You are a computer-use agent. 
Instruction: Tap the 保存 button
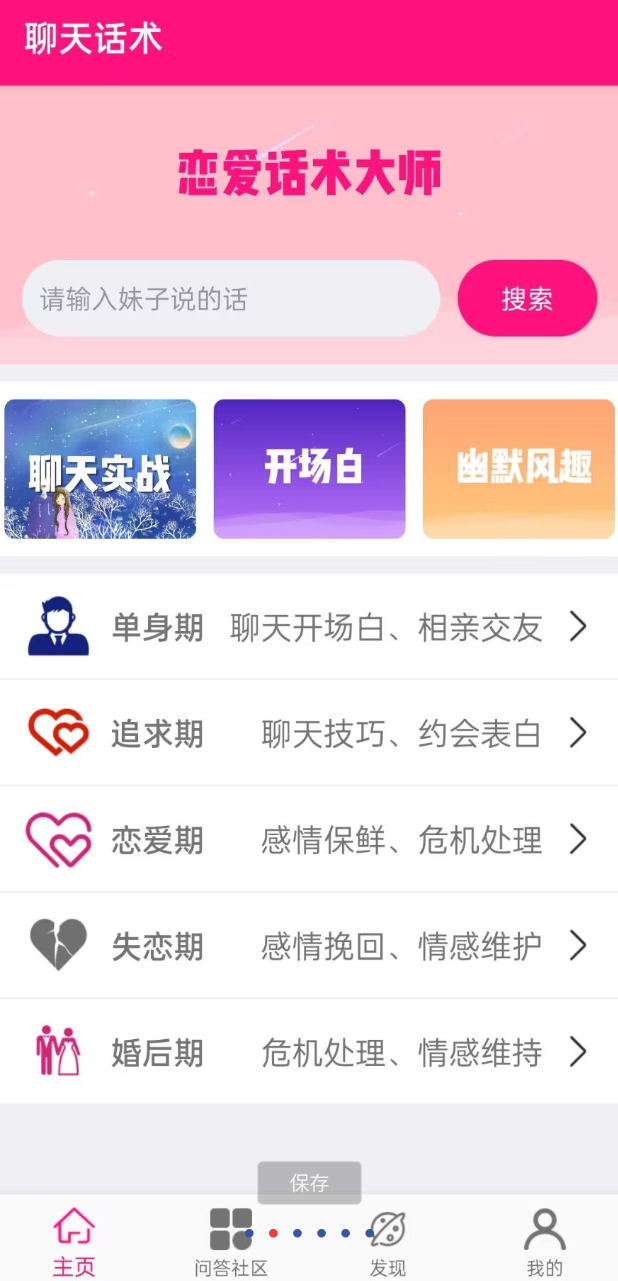click(x=309, y=1183)
